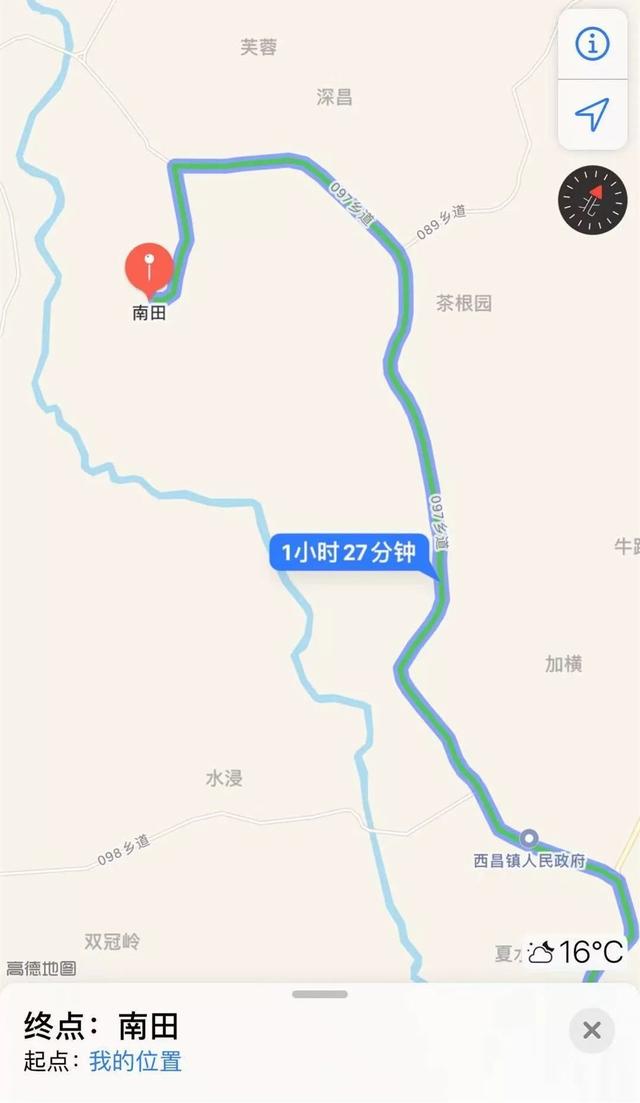Expand the route card grabber handle
The width and height of the screenshot is (640, 1103).
(x=320, y=994)
